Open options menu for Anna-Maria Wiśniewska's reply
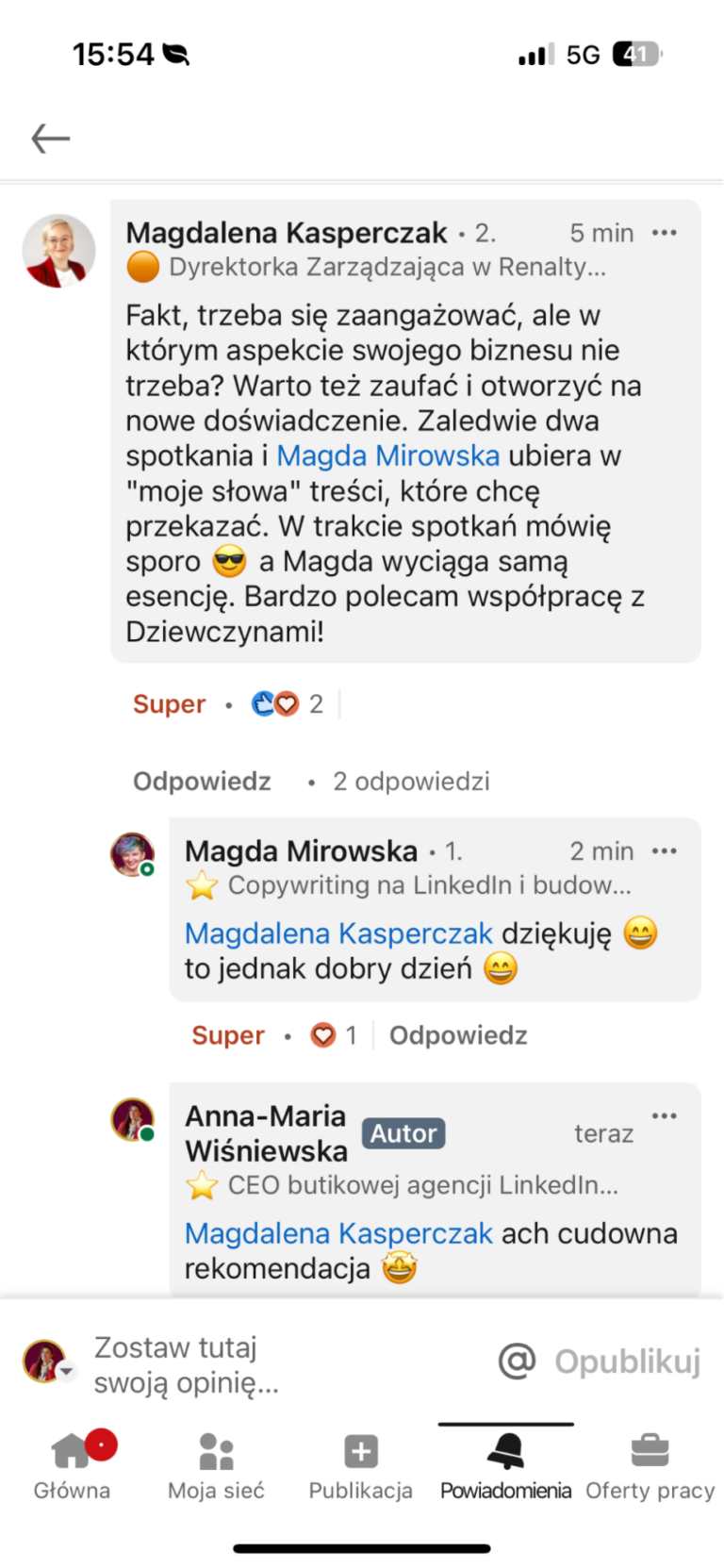The width and height of the screenshot is (724, 1568). [x=664, y=1116]
